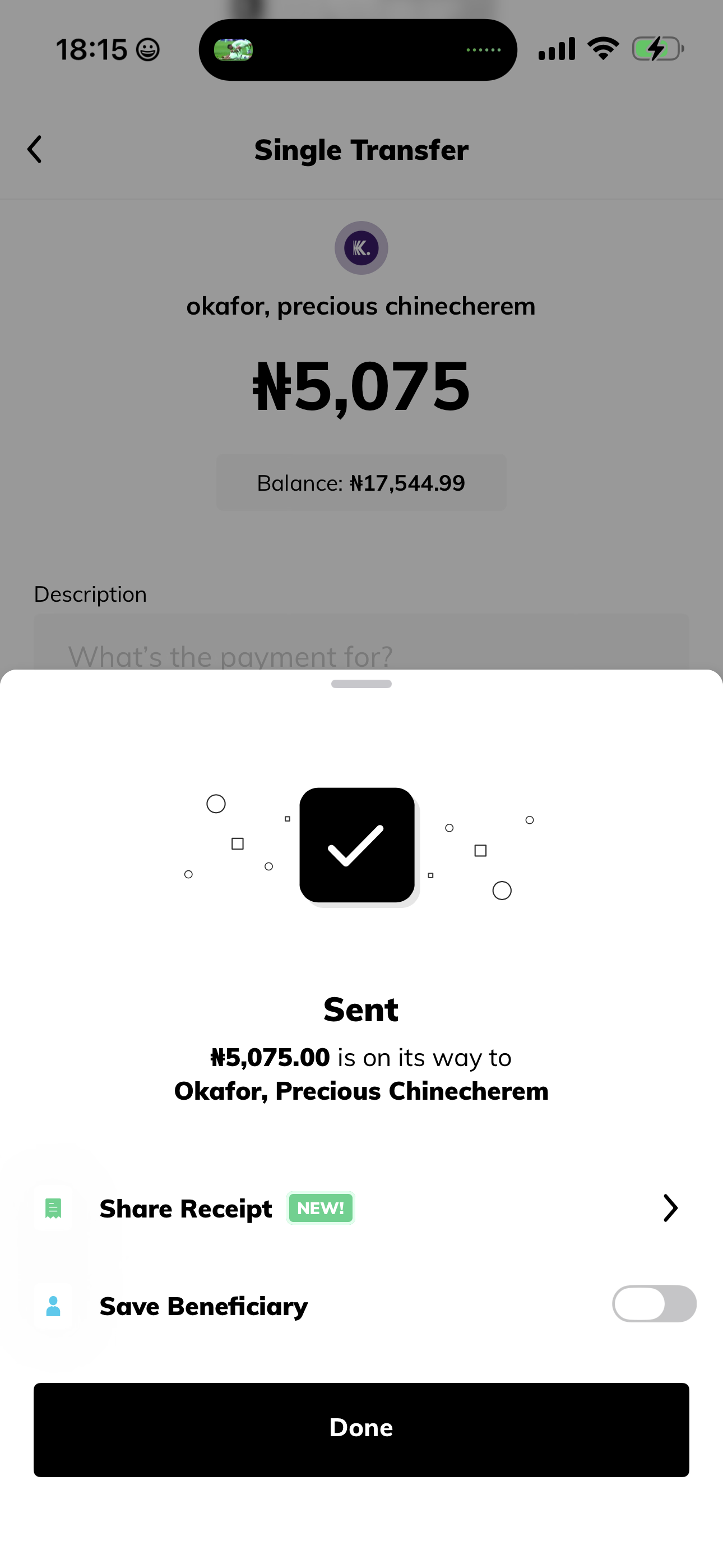This screenshot has height=1568, width=723.
Task: Tap the sheet's drag handle
Action: coord(361,684)
